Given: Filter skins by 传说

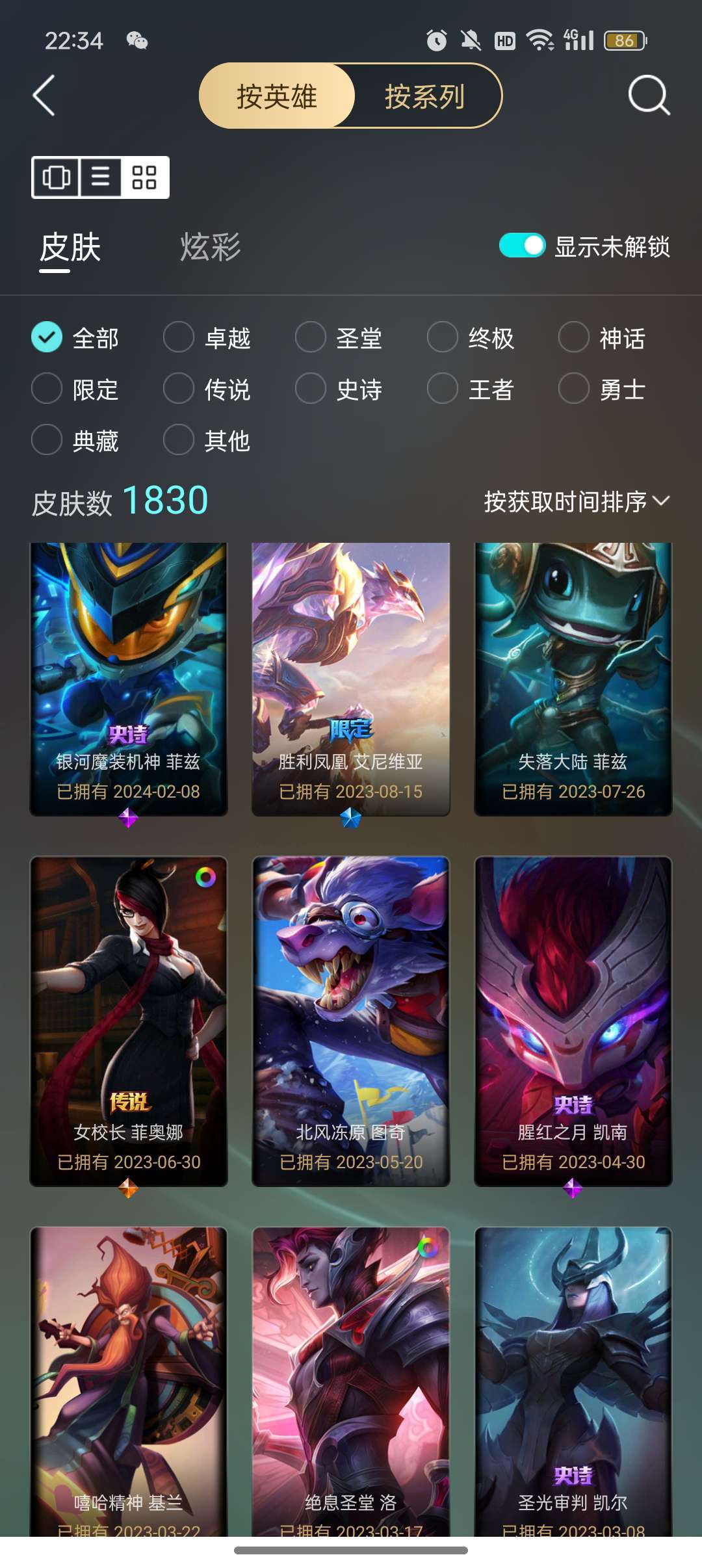Looking at the screenshot, I should click(x=207, y=389).
